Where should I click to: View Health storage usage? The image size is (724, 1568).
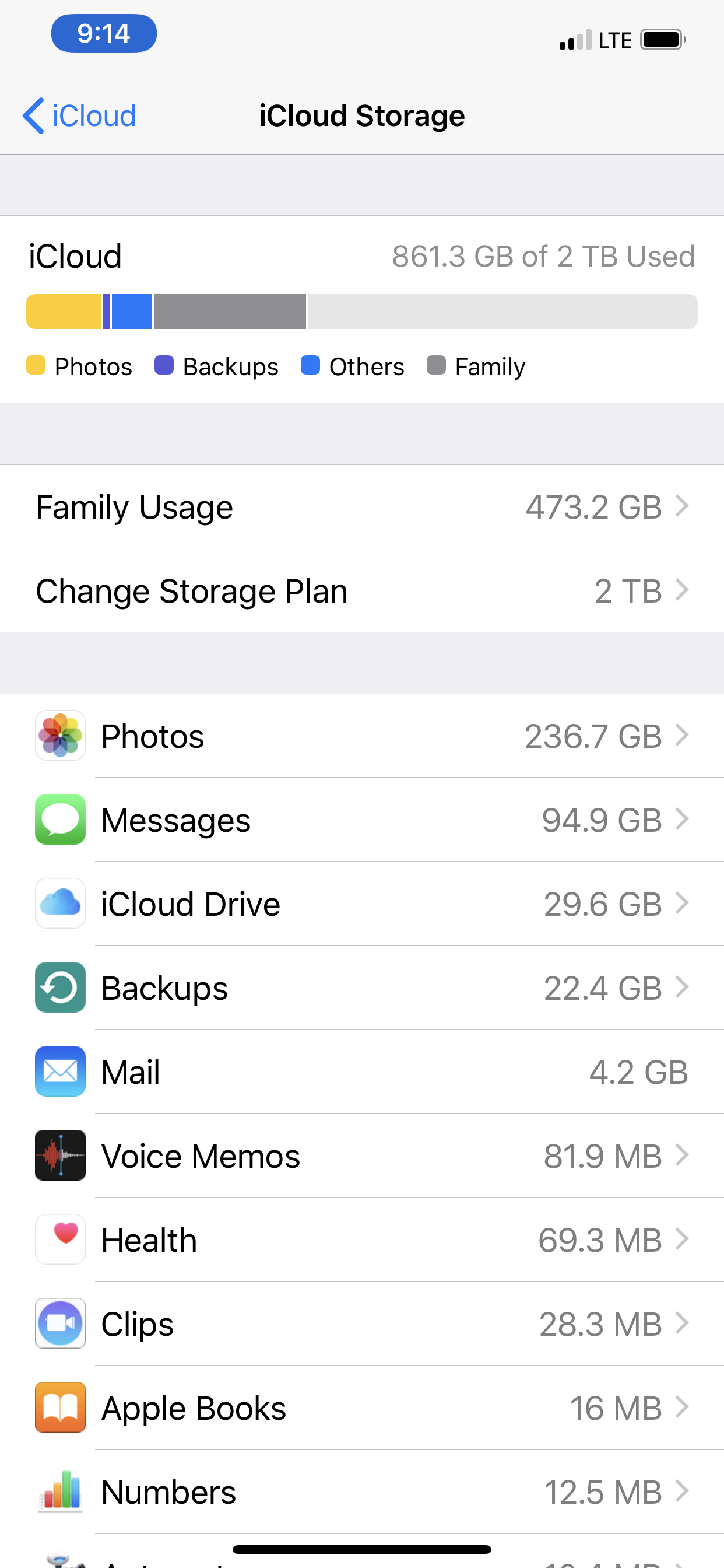point(362,1240)
